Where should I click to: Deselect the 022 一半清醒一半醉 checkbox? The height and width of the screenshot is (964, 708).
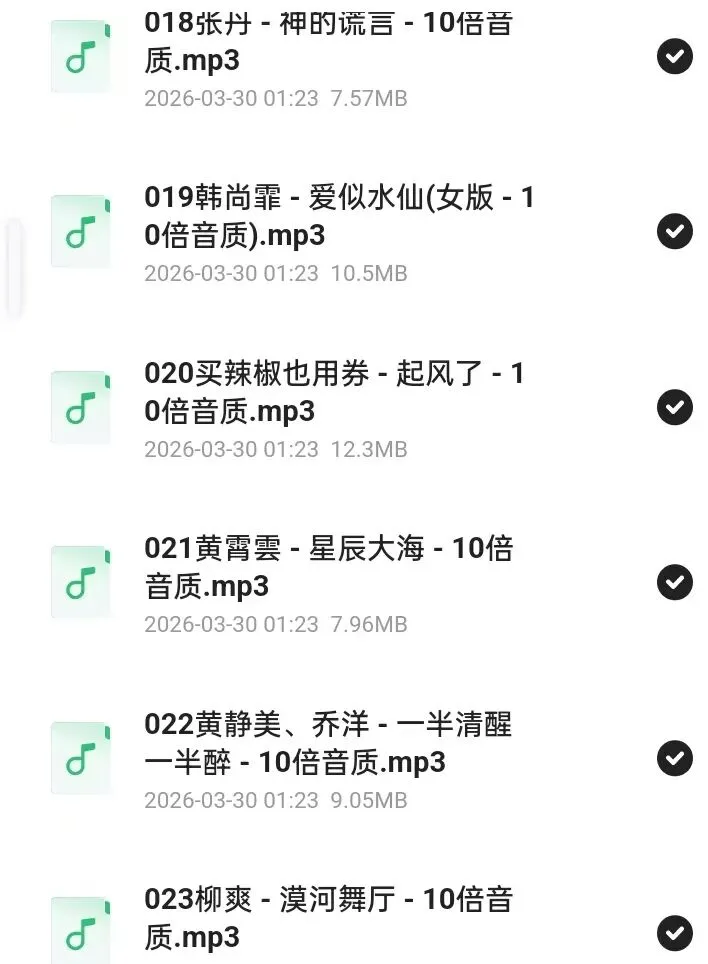click(x=675, y=758)
